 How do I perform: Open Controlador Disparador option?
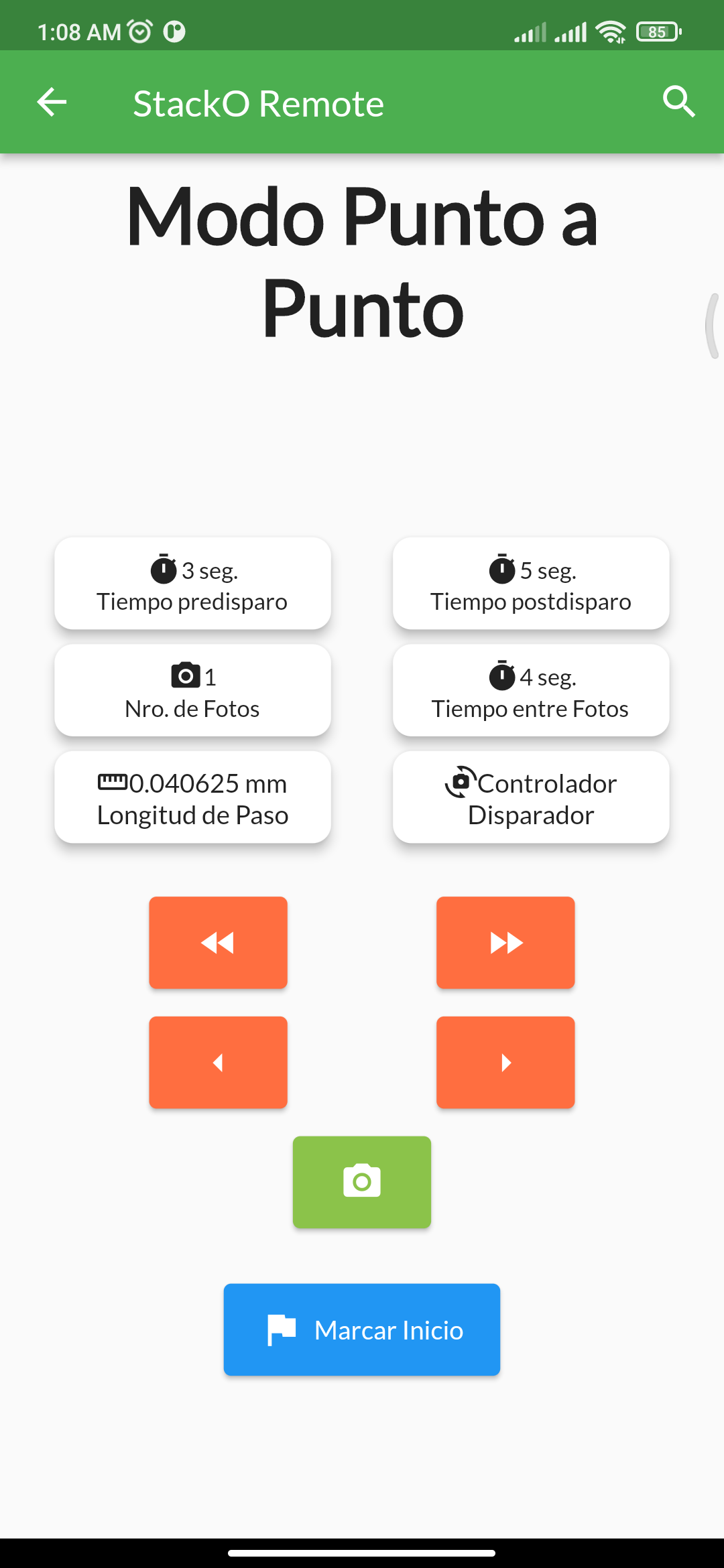pyautogui.click(x=530, y=797)
